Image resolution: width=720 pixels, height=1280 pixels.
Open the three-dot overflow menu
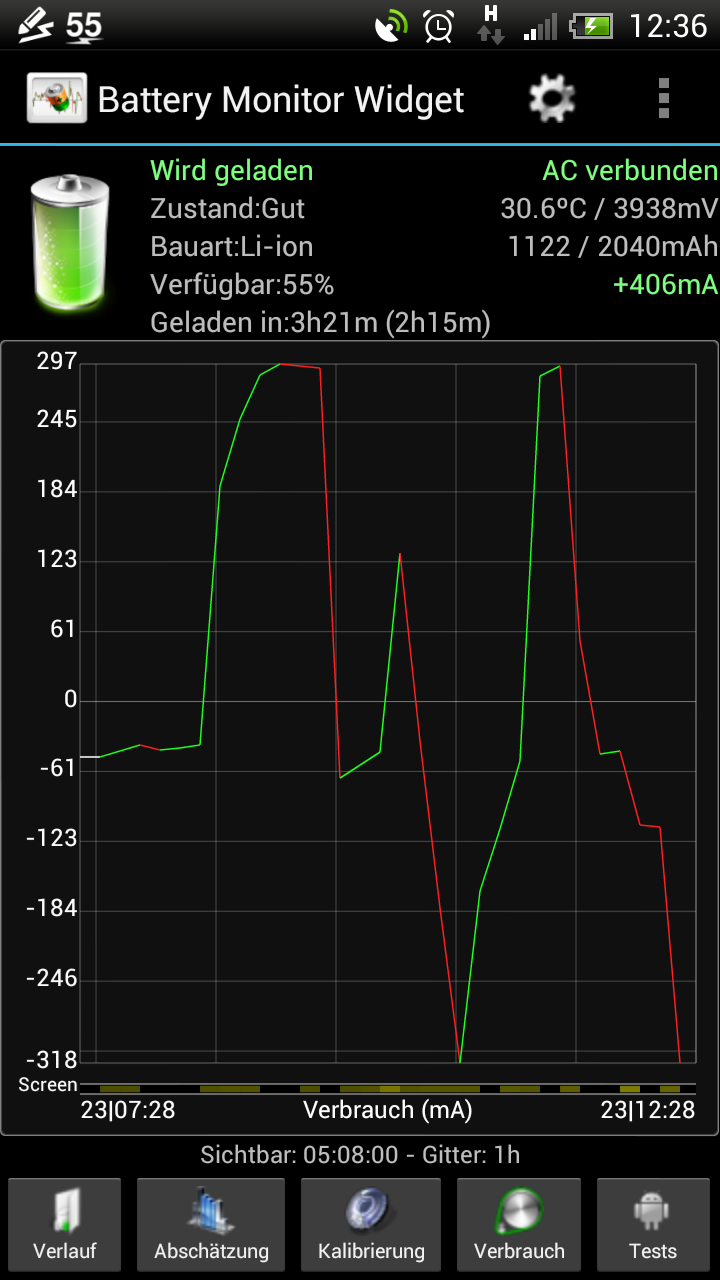(664, 99)
